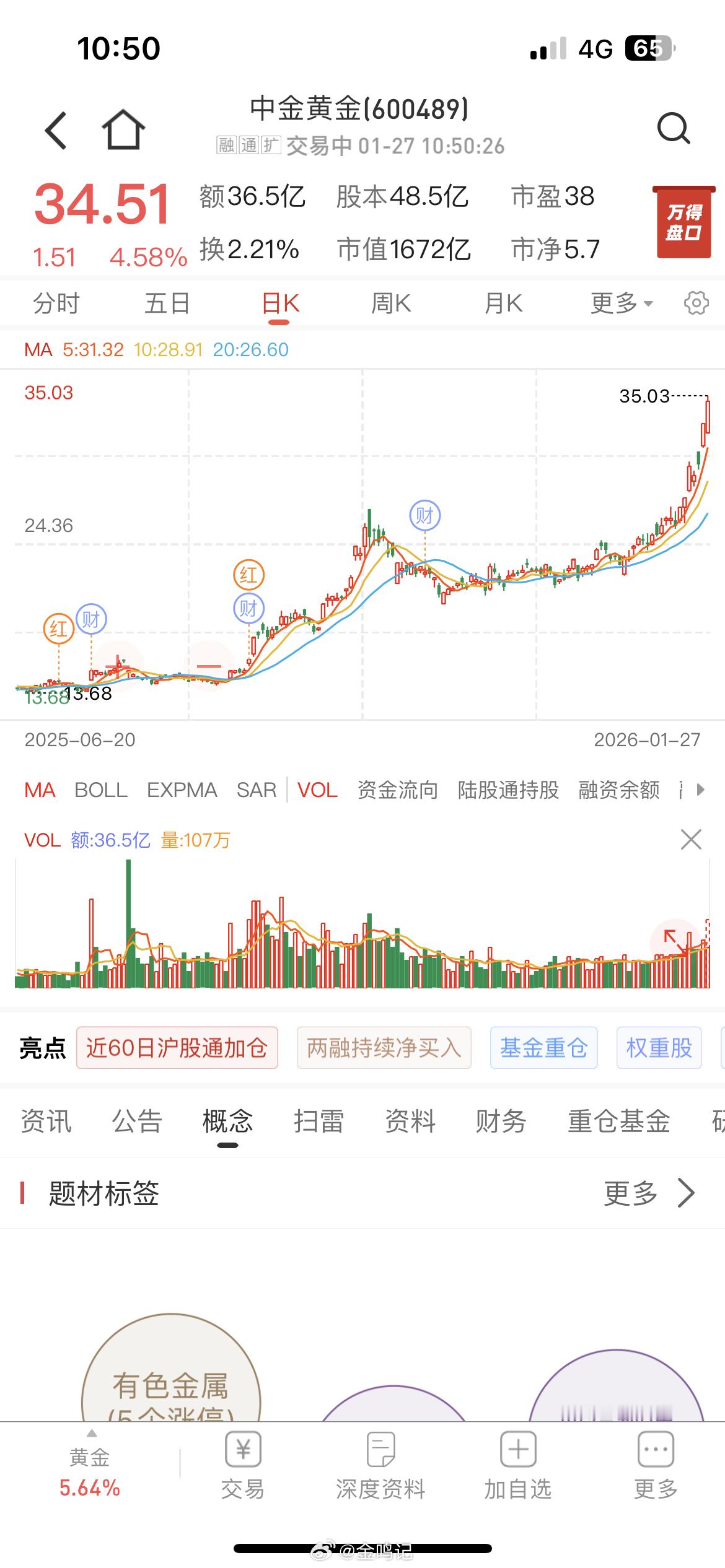Hide volume panel with the X toggle

[692, 840]
